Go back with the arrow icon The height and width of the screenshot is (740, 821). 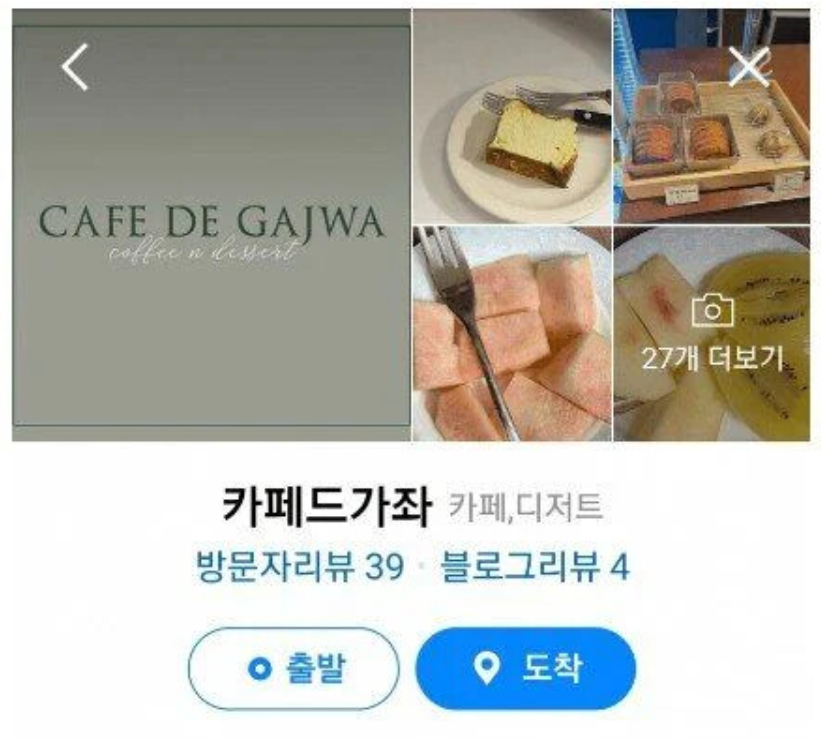click(76, 68)
